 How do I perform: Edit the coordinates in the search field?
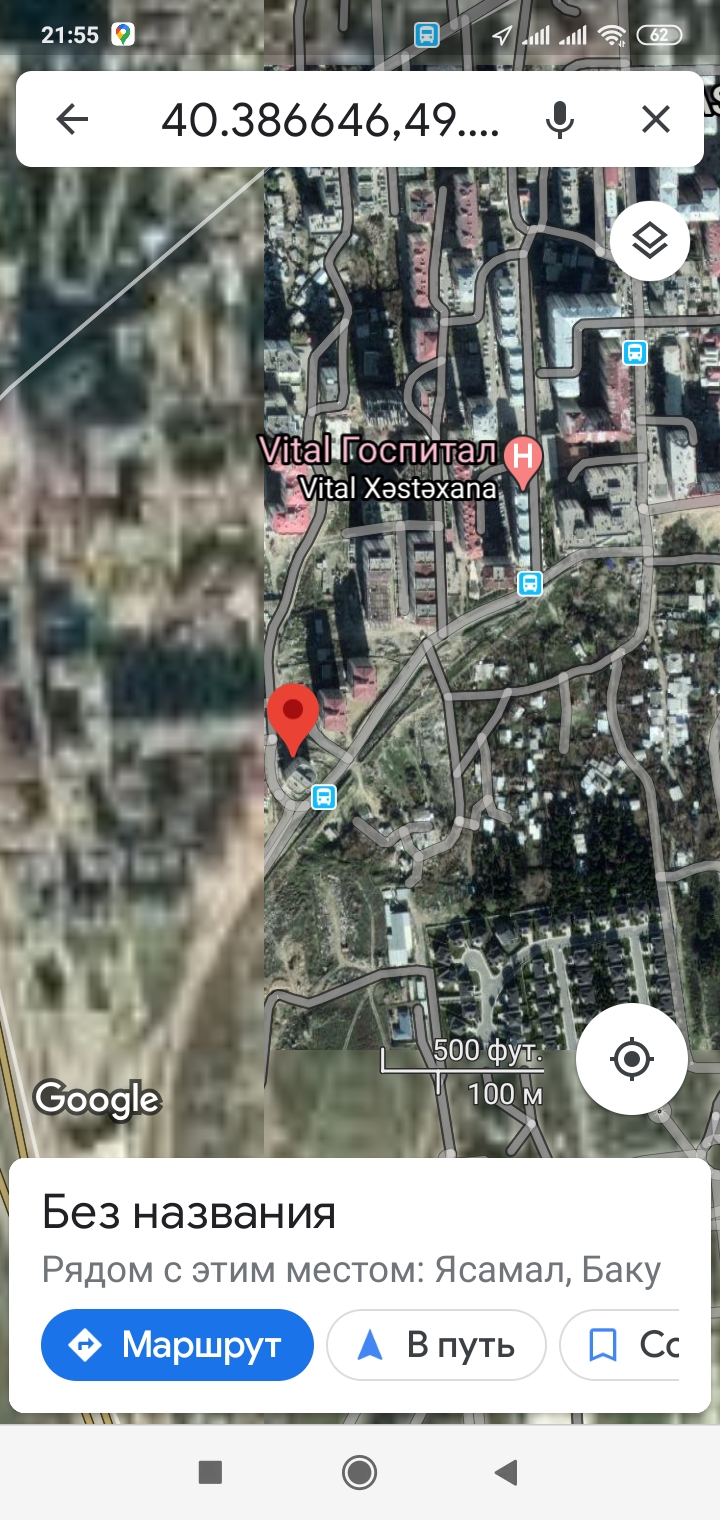[330, 120]
